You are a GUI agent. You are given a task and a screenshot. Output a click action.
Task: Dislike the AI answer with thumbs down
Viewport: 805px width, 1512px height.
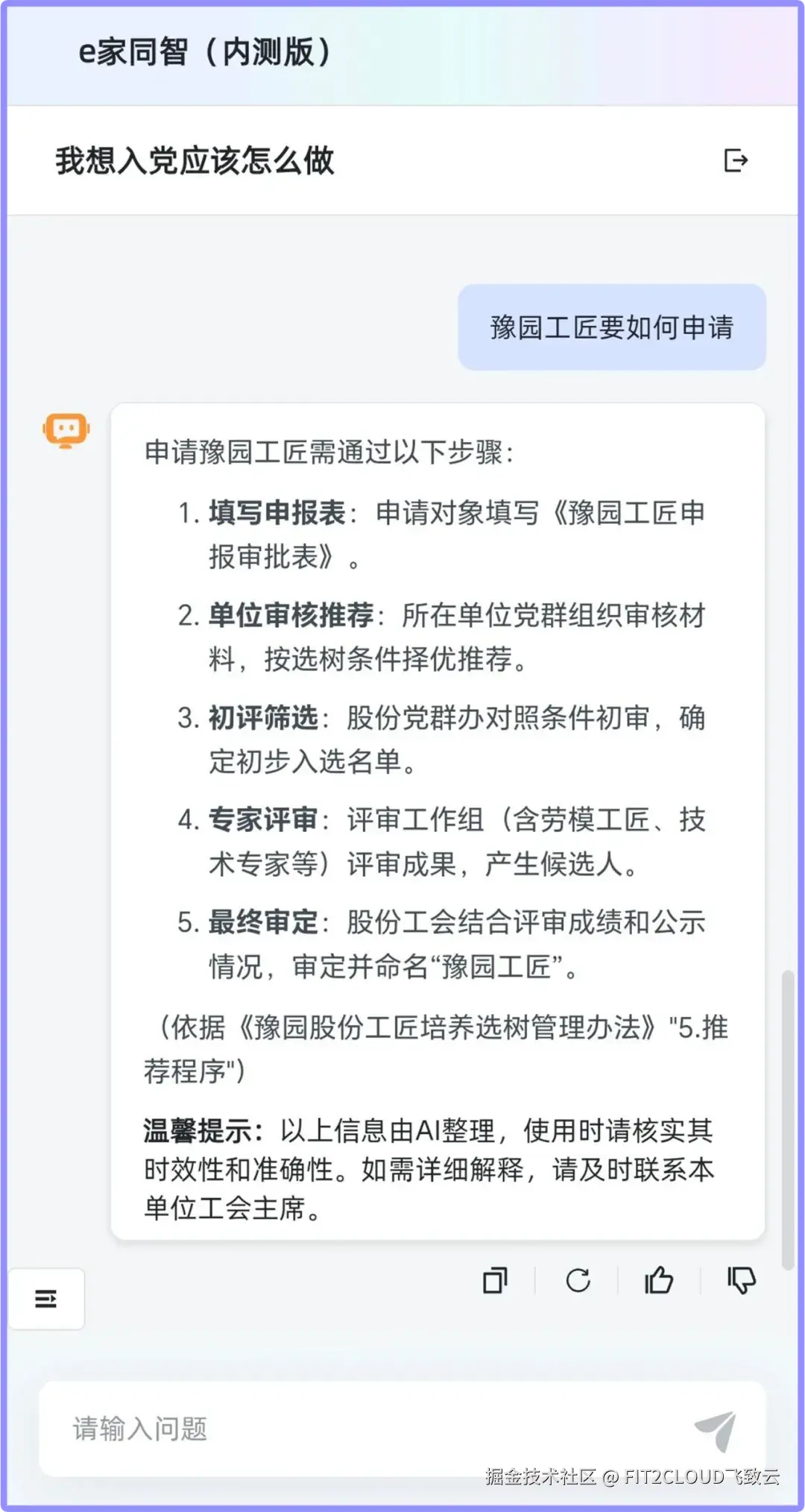pyautogui.click(x=741, y=1280)
